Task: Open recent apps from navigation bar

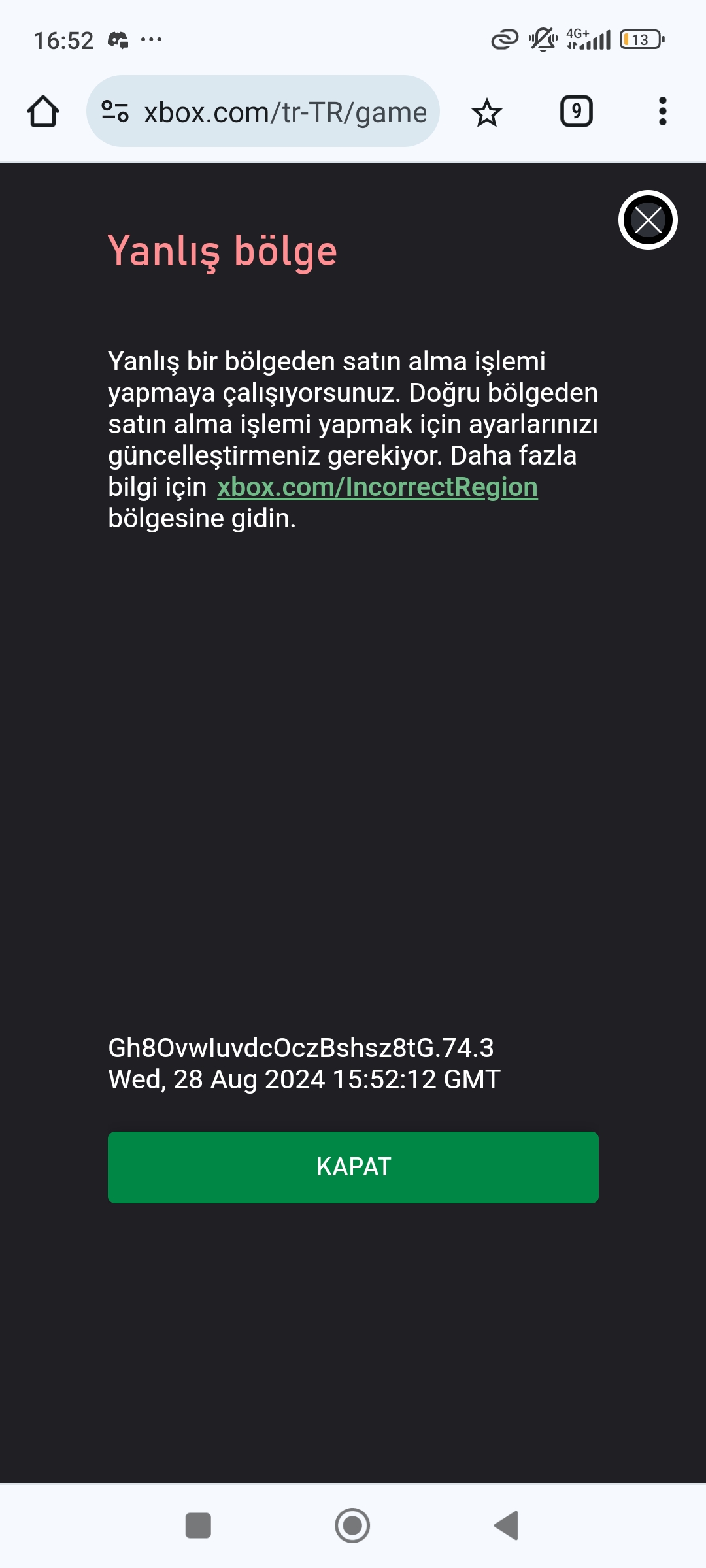Action: tap(198, 1526)
